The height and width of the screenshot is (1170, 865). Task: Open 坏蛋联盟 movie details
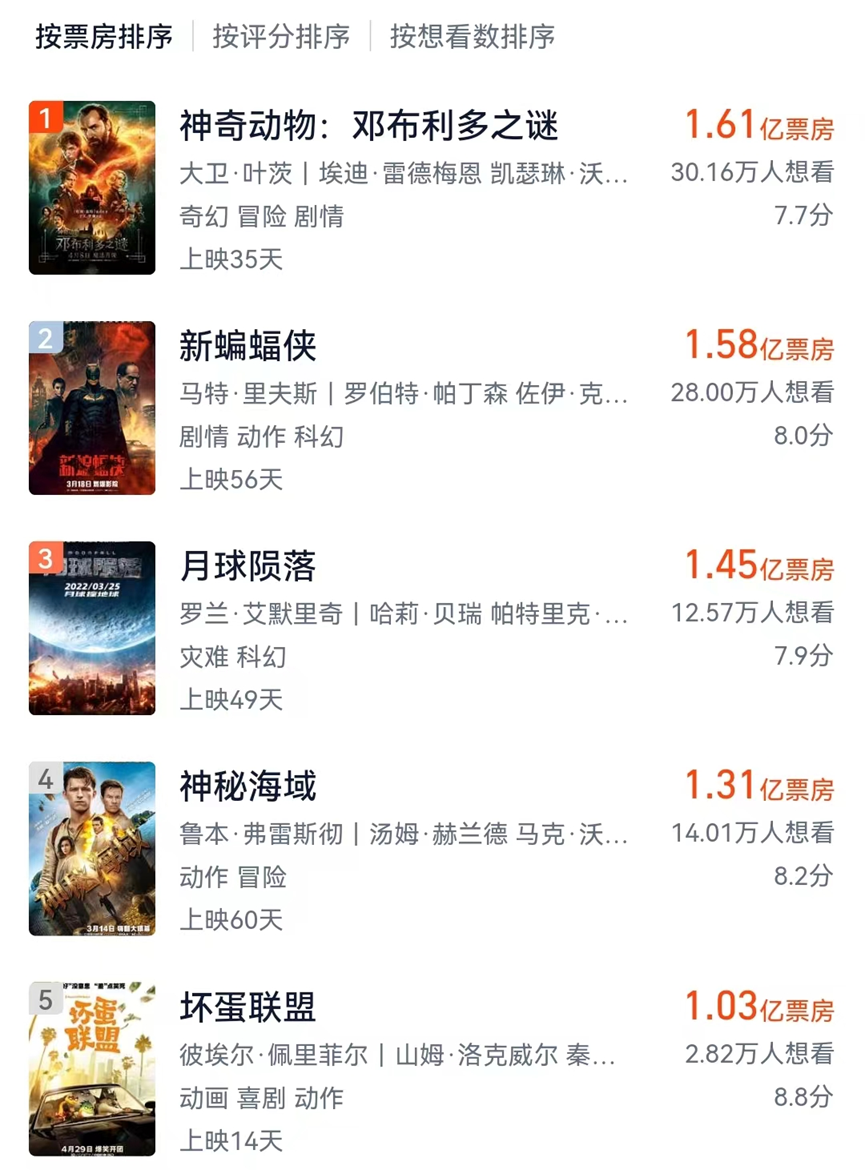[x=248, y=1006]
